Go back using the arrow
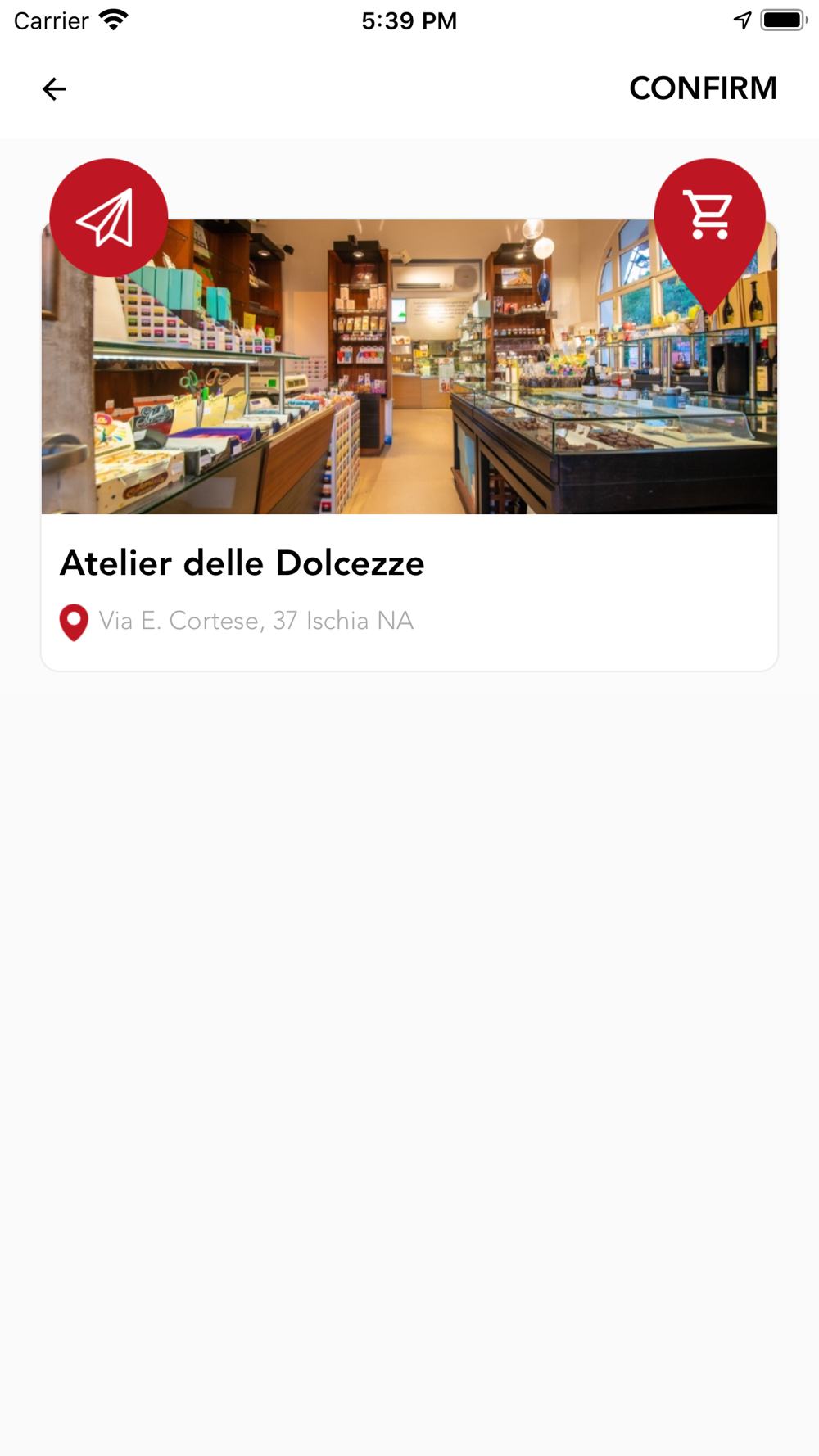 click(x=54, y=88)
